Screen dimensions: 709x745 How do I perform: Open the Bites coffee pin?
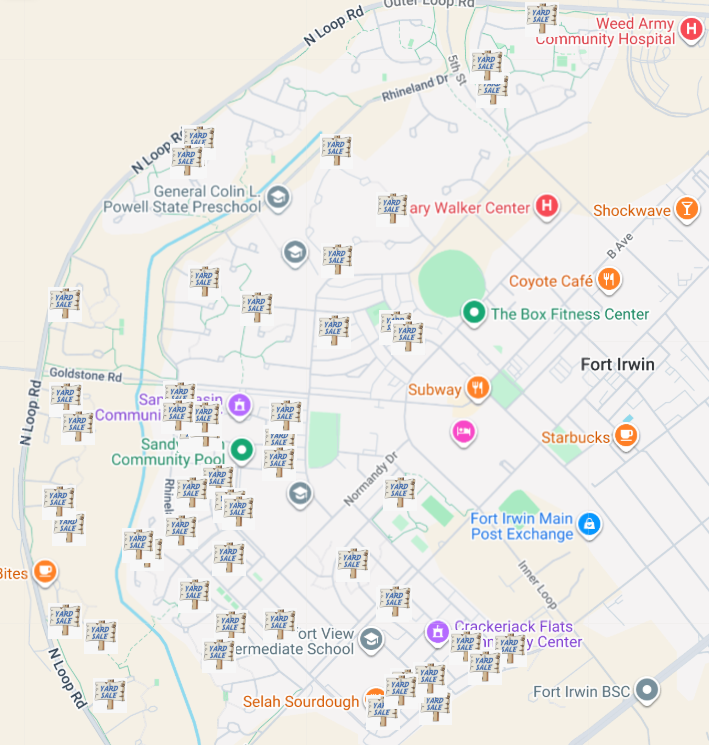(45, 572)
